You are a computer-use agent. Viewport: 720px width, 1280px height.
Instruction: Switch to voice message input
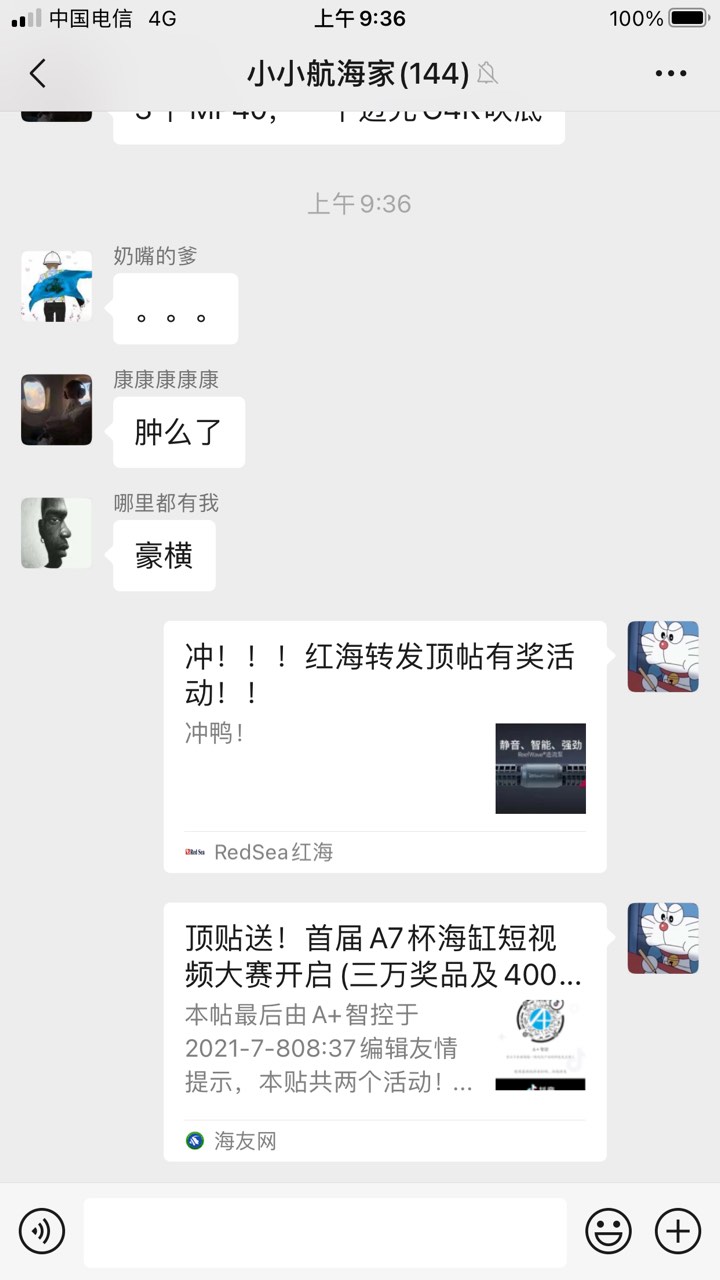pyautogui.click(x=42, y=1229)
